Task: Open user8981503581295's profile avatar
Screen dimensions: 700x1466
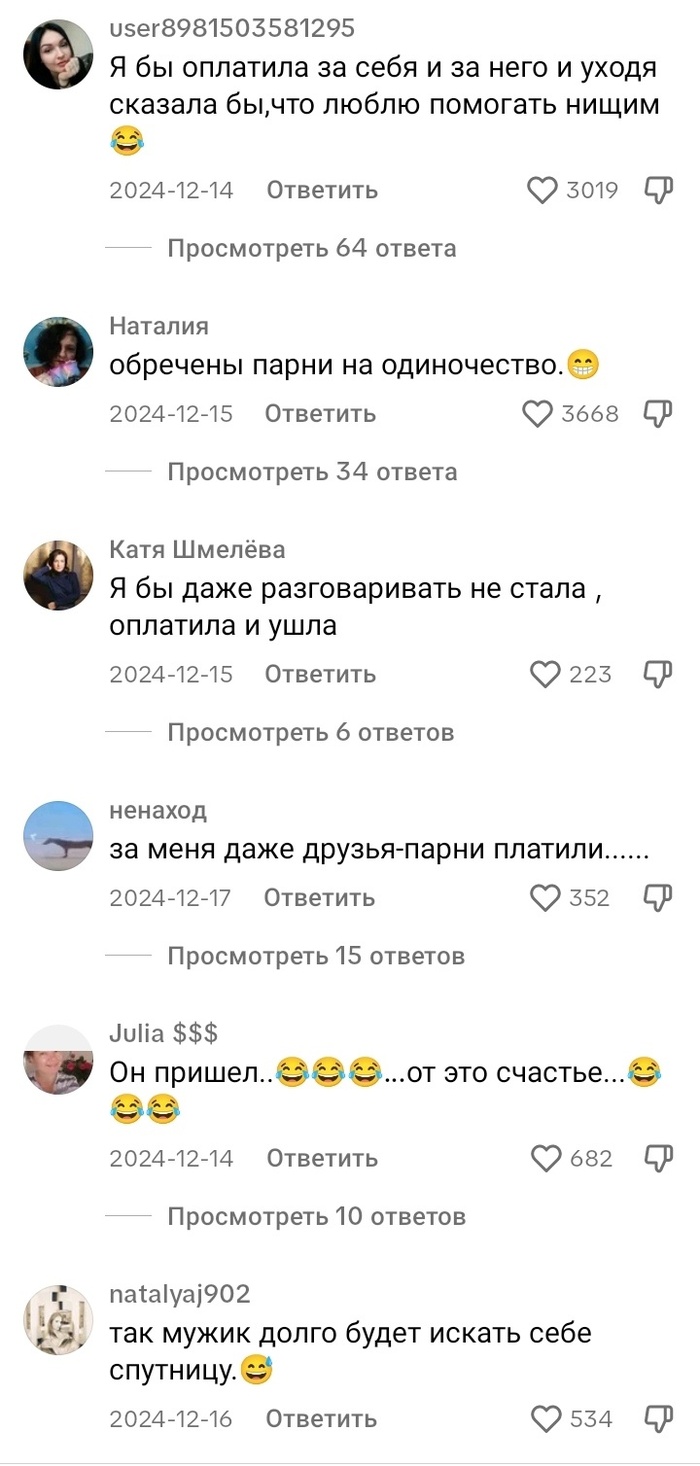Action: [58, 55]
